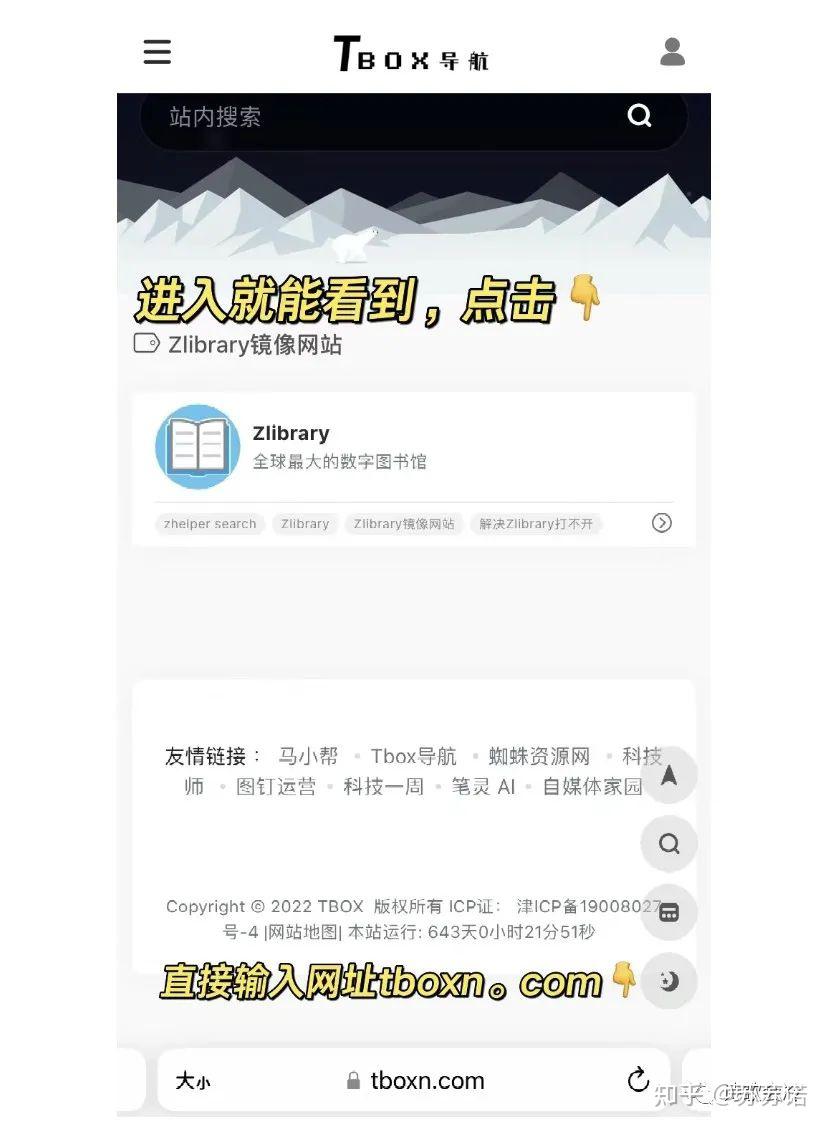Open the hamburger drawer menu

point(157,52)
